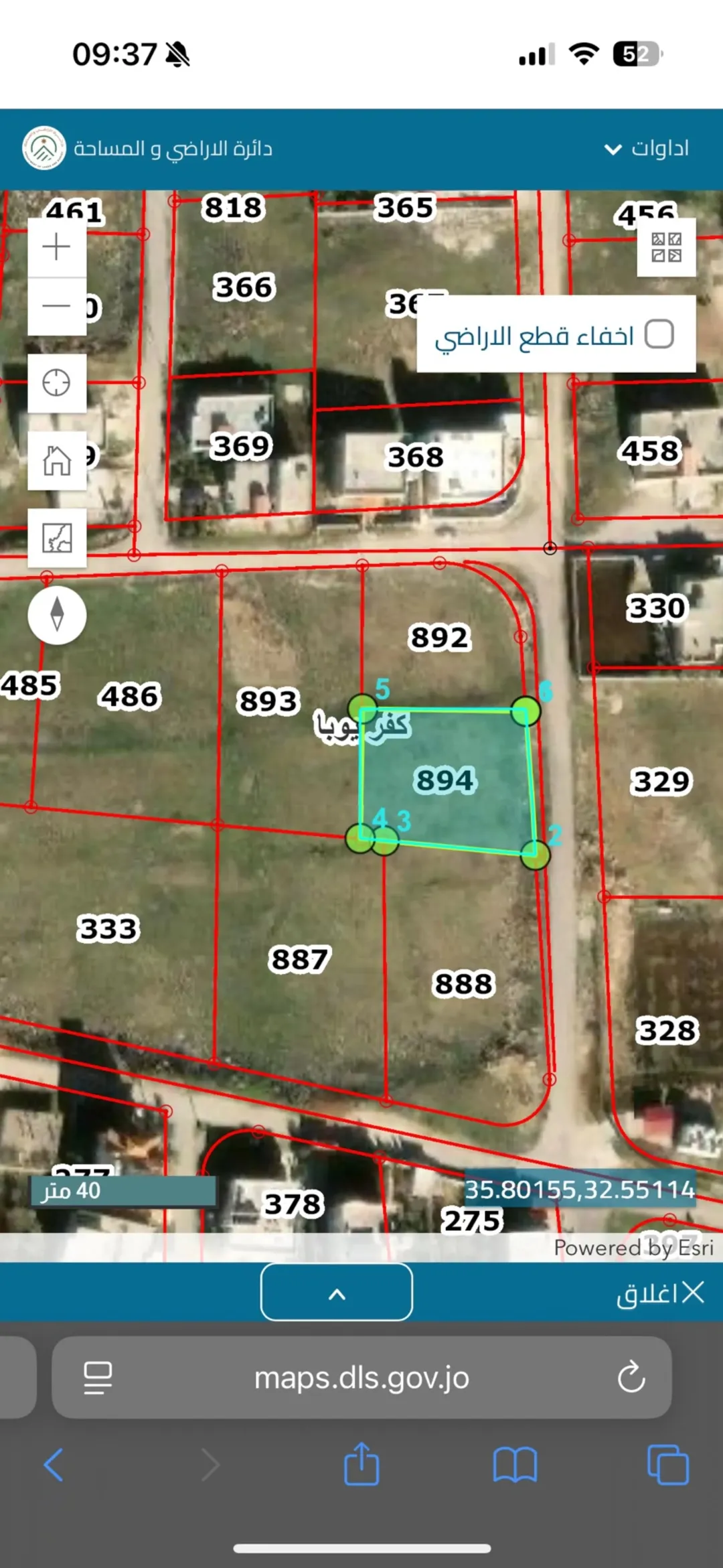The image size is (723, 1568).
Task: Open Safari page settings menu
Action: click(x=98, y=1378)
